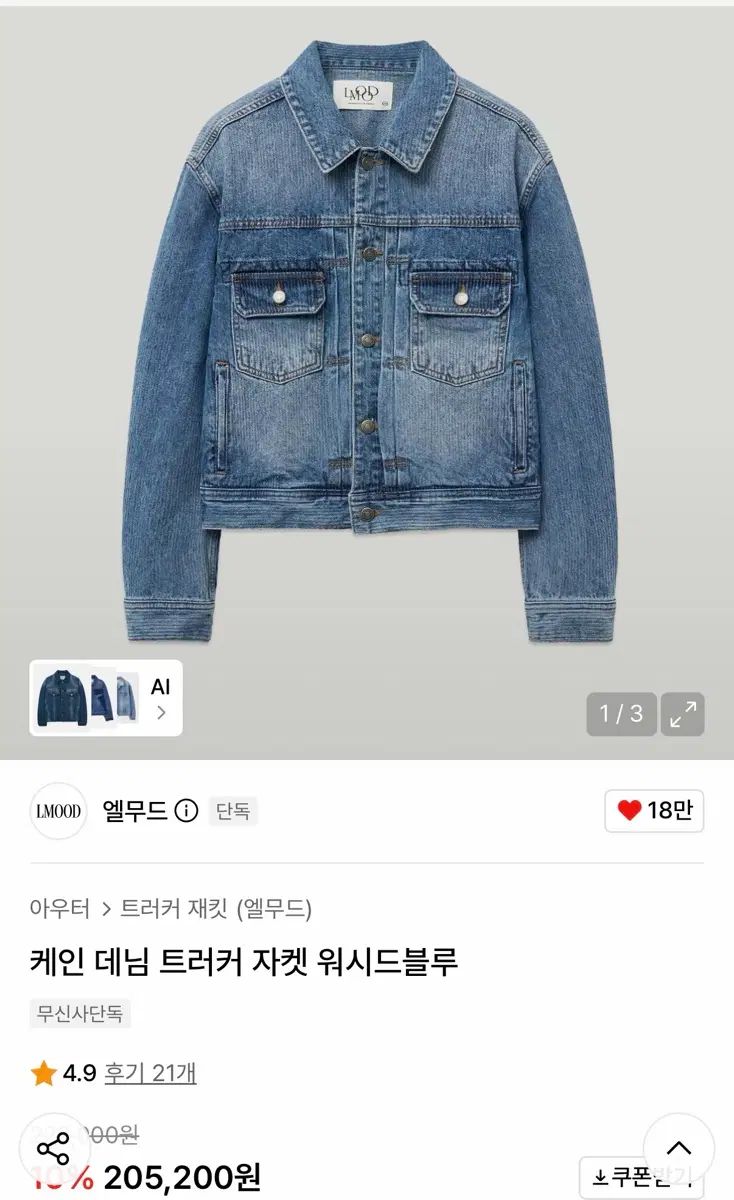Tap the 쿠폰받기 coupon button
The width and height of the screenshot is (734, 1200).
(x=640, y=1177)
